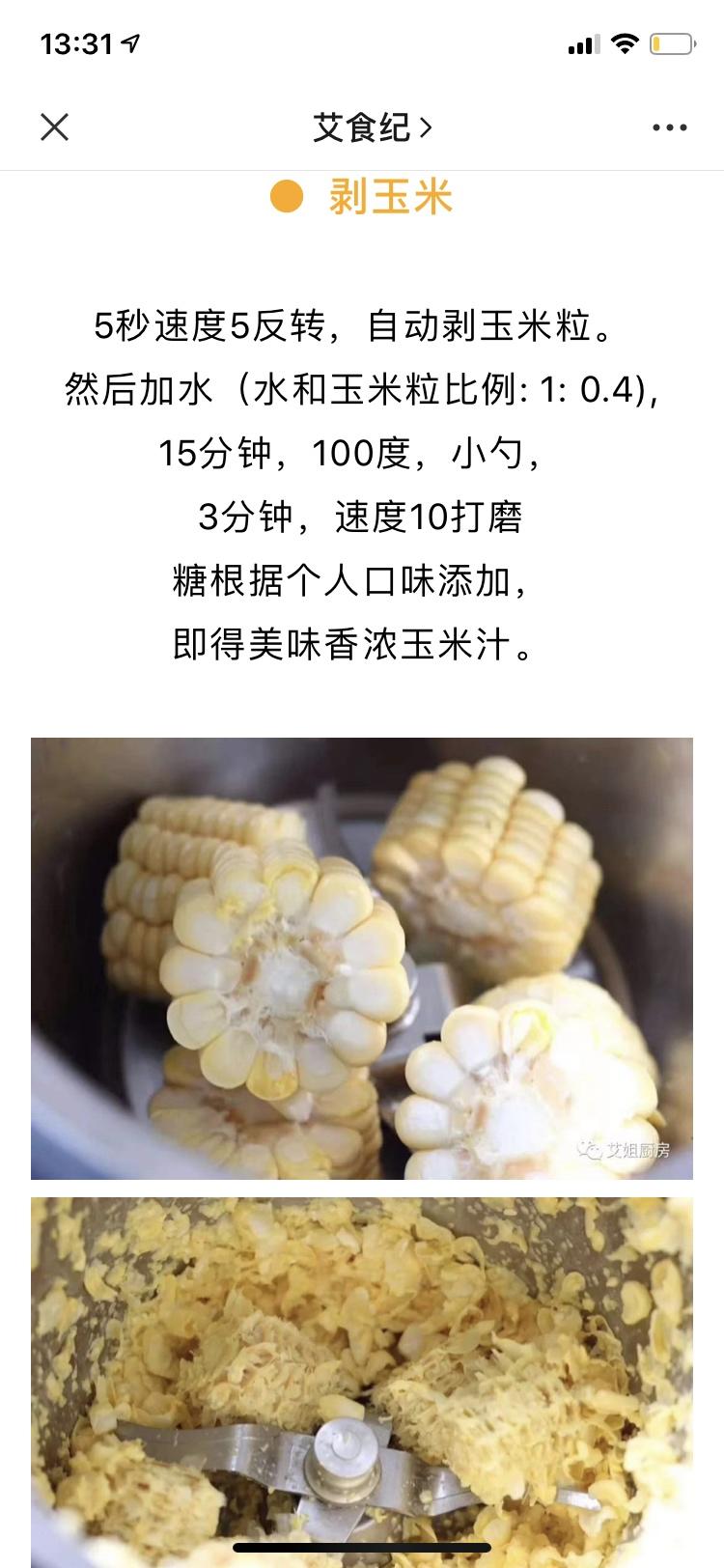
Task: Tap the battery indicator icon
Action: coord(672,42)
